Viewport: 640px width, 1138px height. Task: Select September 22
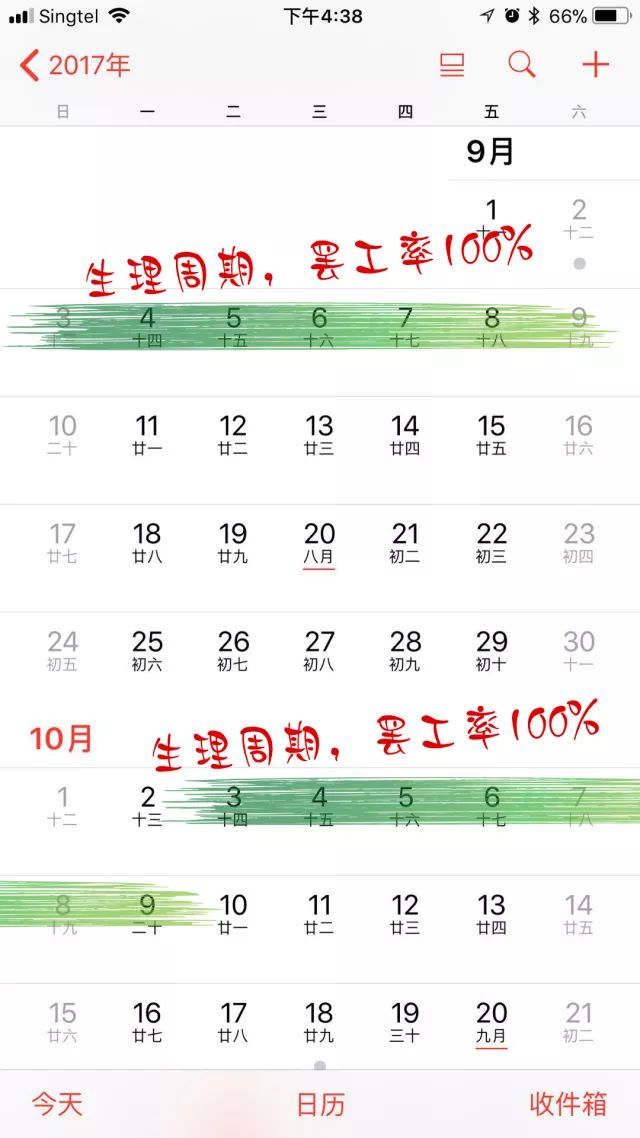click(491, 542)
